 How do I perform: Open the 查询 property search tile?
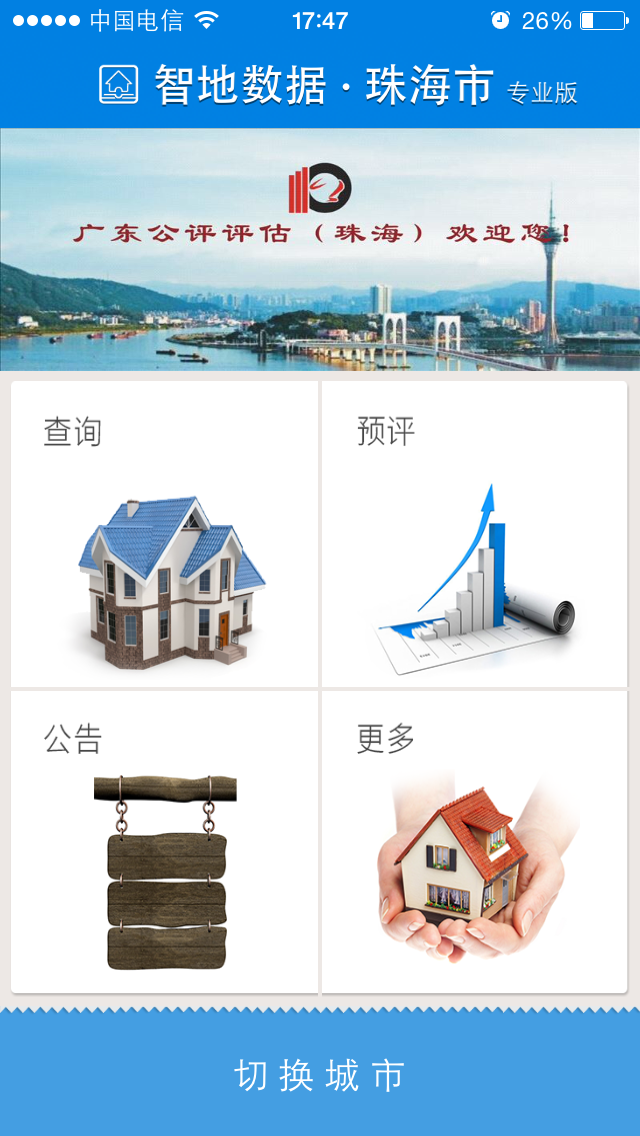click(x=164, y=534)
